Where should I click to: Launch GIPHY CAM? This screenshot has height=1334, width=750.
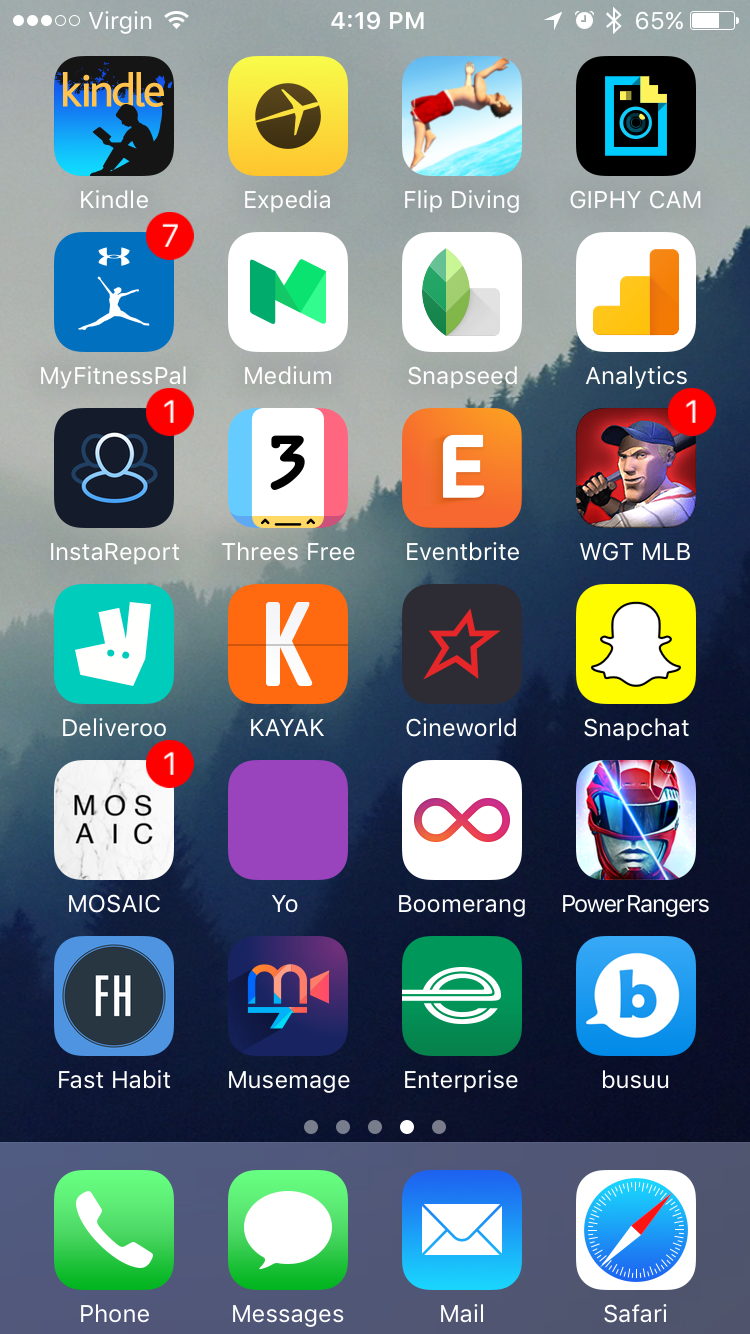click(636, 116)
